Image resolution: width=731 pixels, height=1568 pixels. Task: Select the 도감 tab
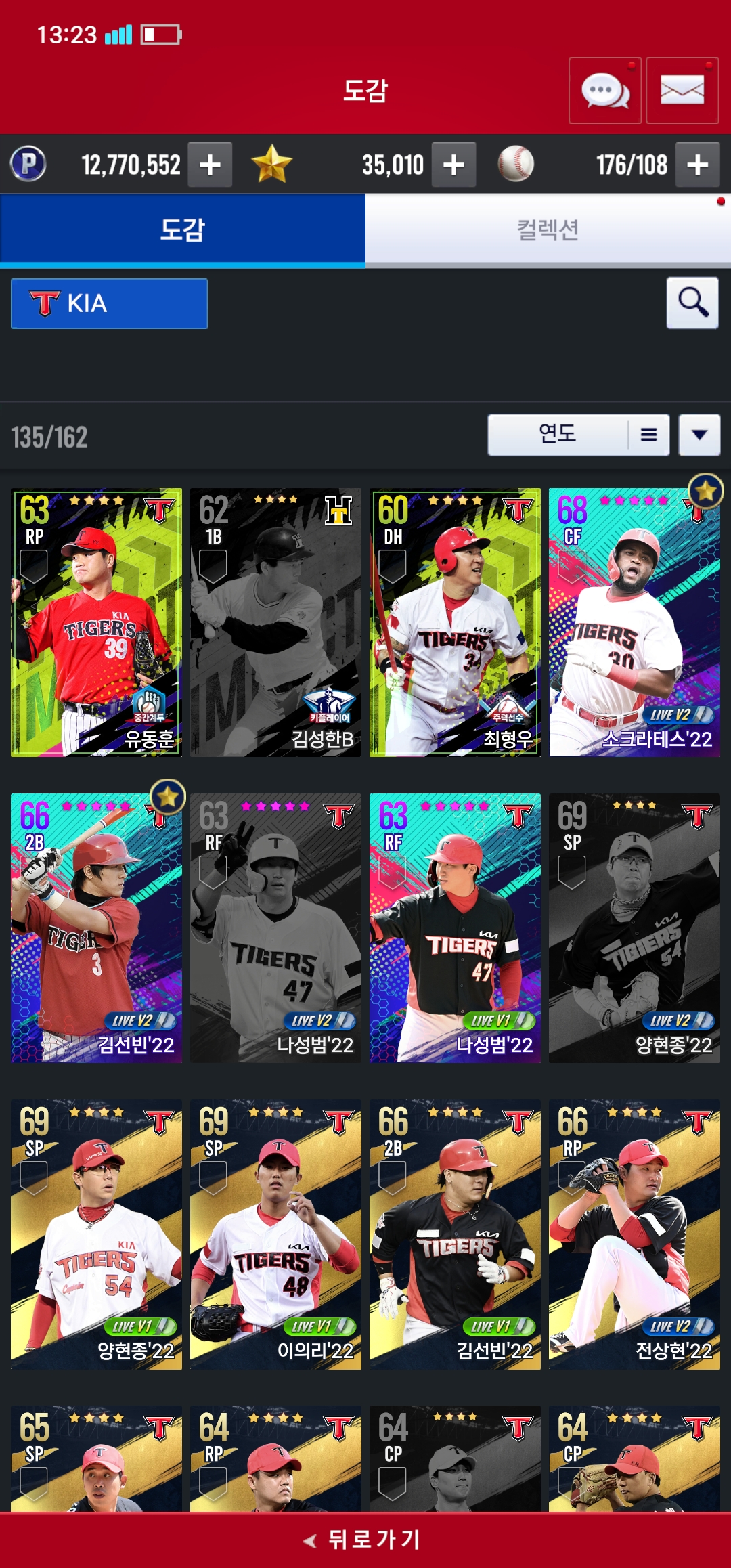click(x=183, y=230)
